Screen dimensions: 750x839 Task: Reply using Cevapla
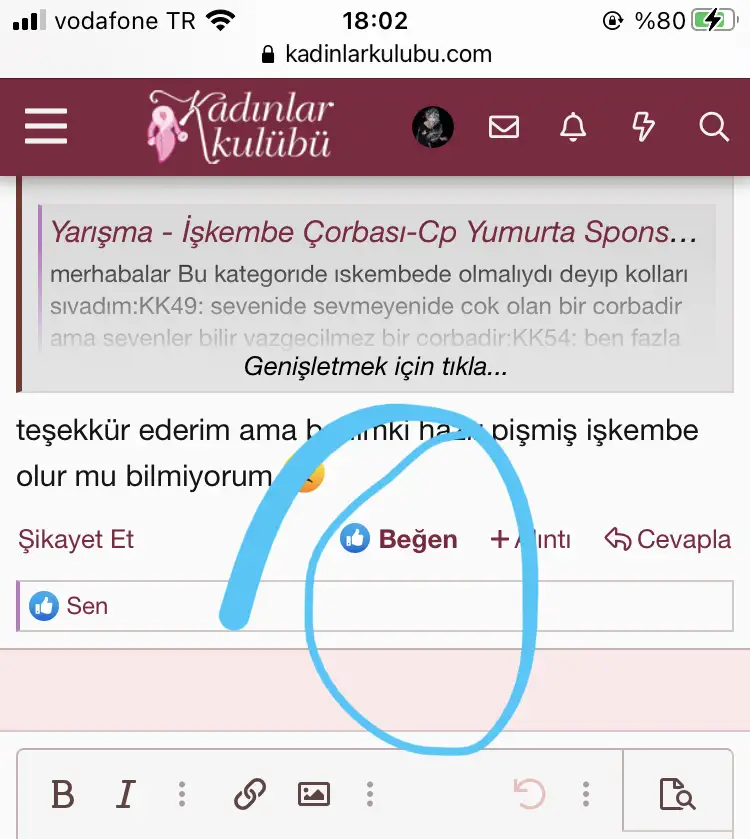[x=668, y=539]
